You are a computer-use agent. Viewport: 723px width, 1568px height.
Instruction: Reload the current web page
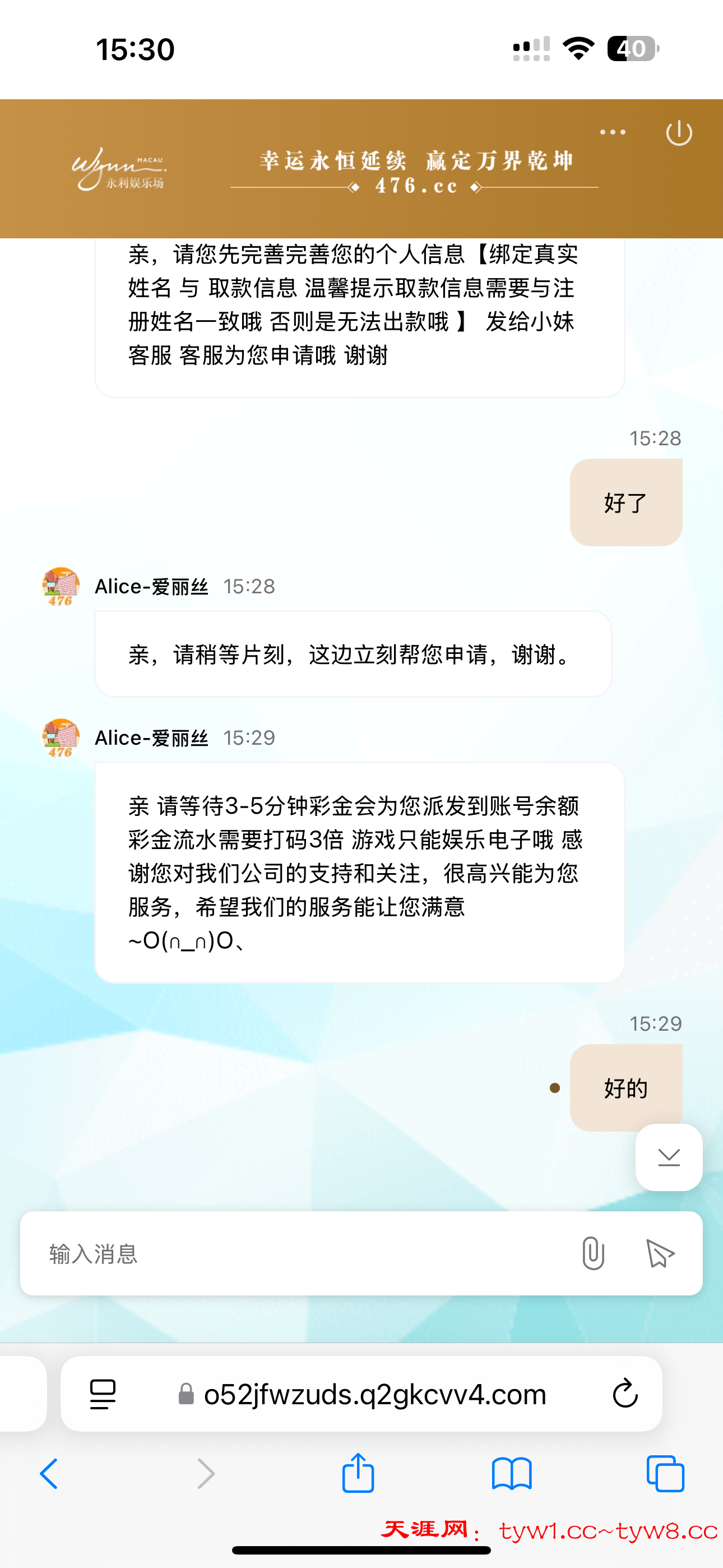click(x=624, y=1394)
